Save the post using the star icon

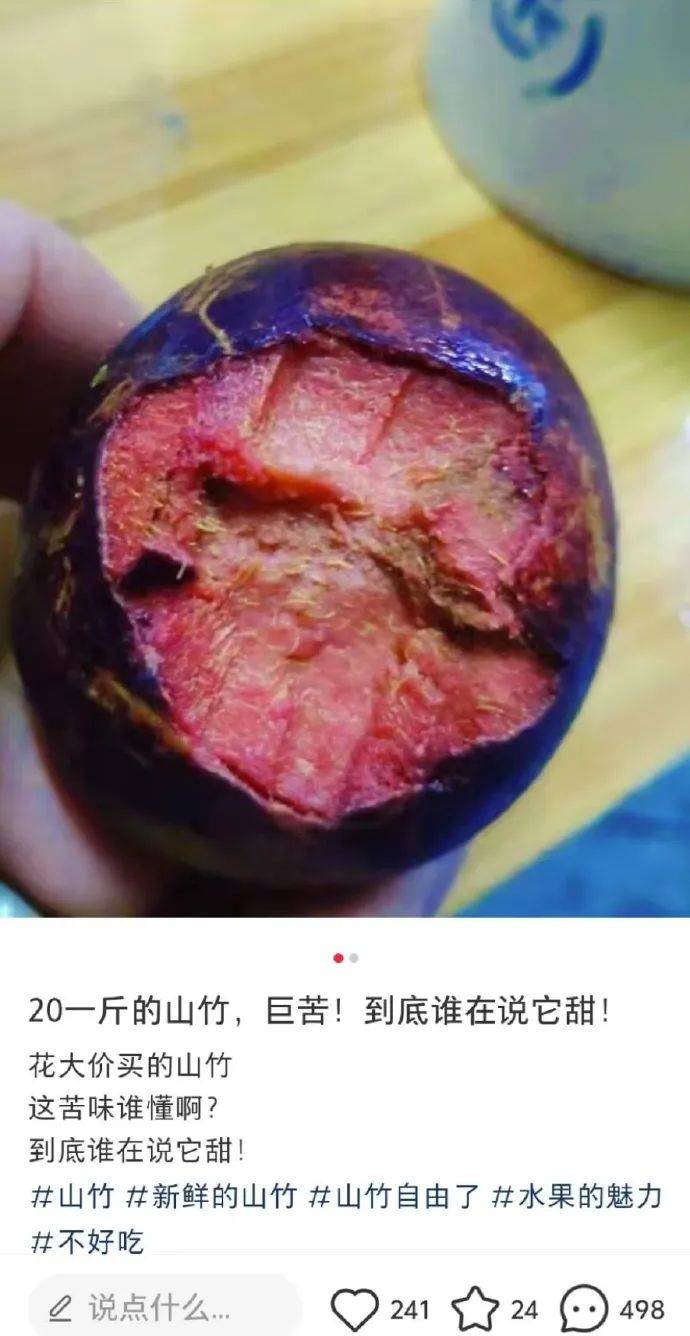tap(475, 1309)
